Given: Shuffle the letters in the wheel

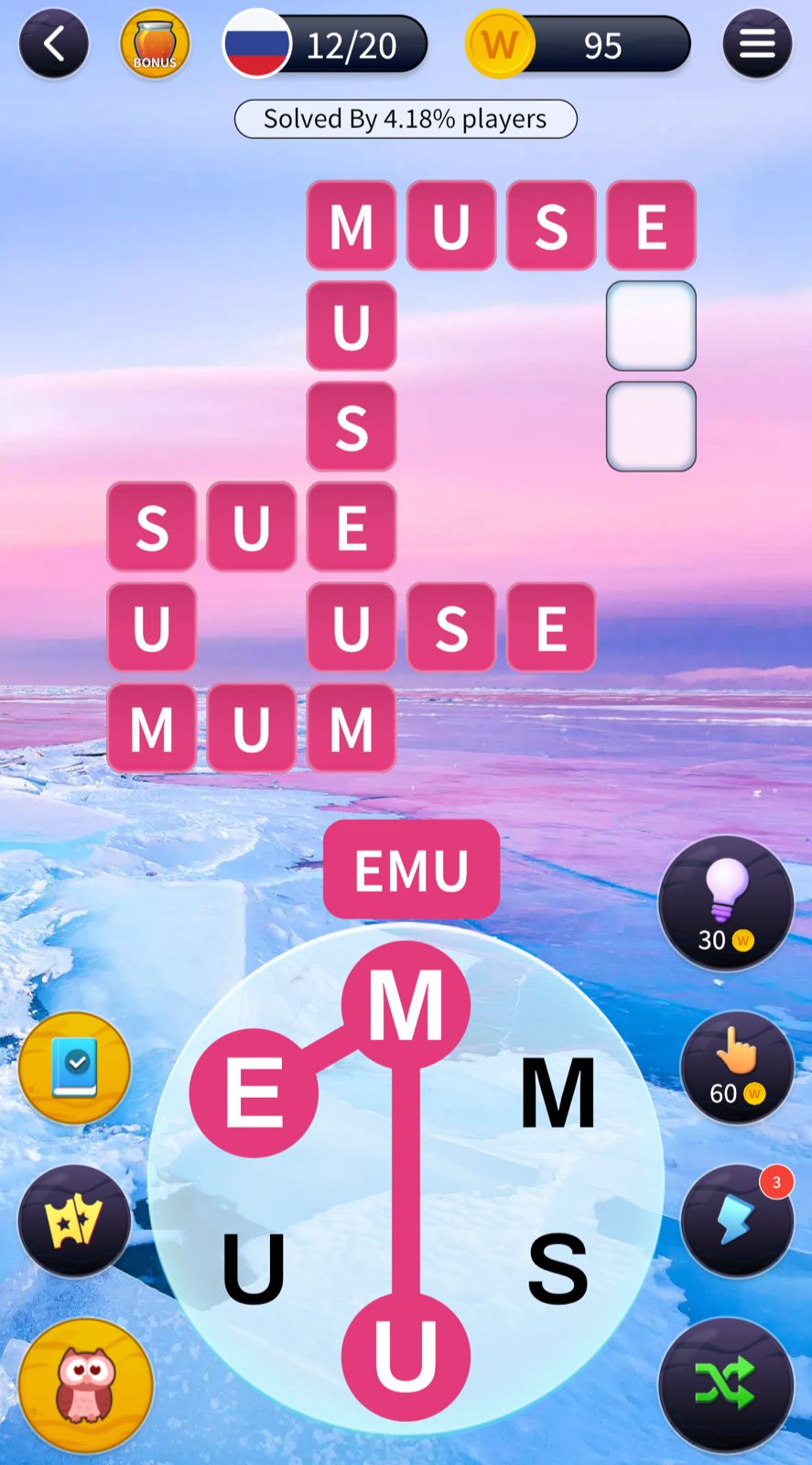Looking at the screenshot, I should 726,1384.
